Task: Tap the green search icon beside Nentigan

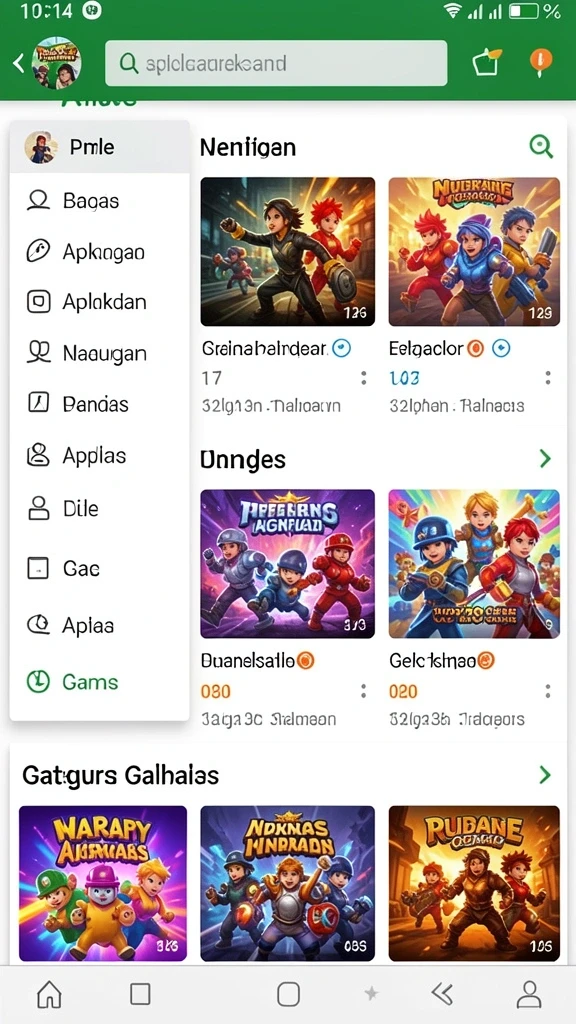Action: tap(541, 147)
